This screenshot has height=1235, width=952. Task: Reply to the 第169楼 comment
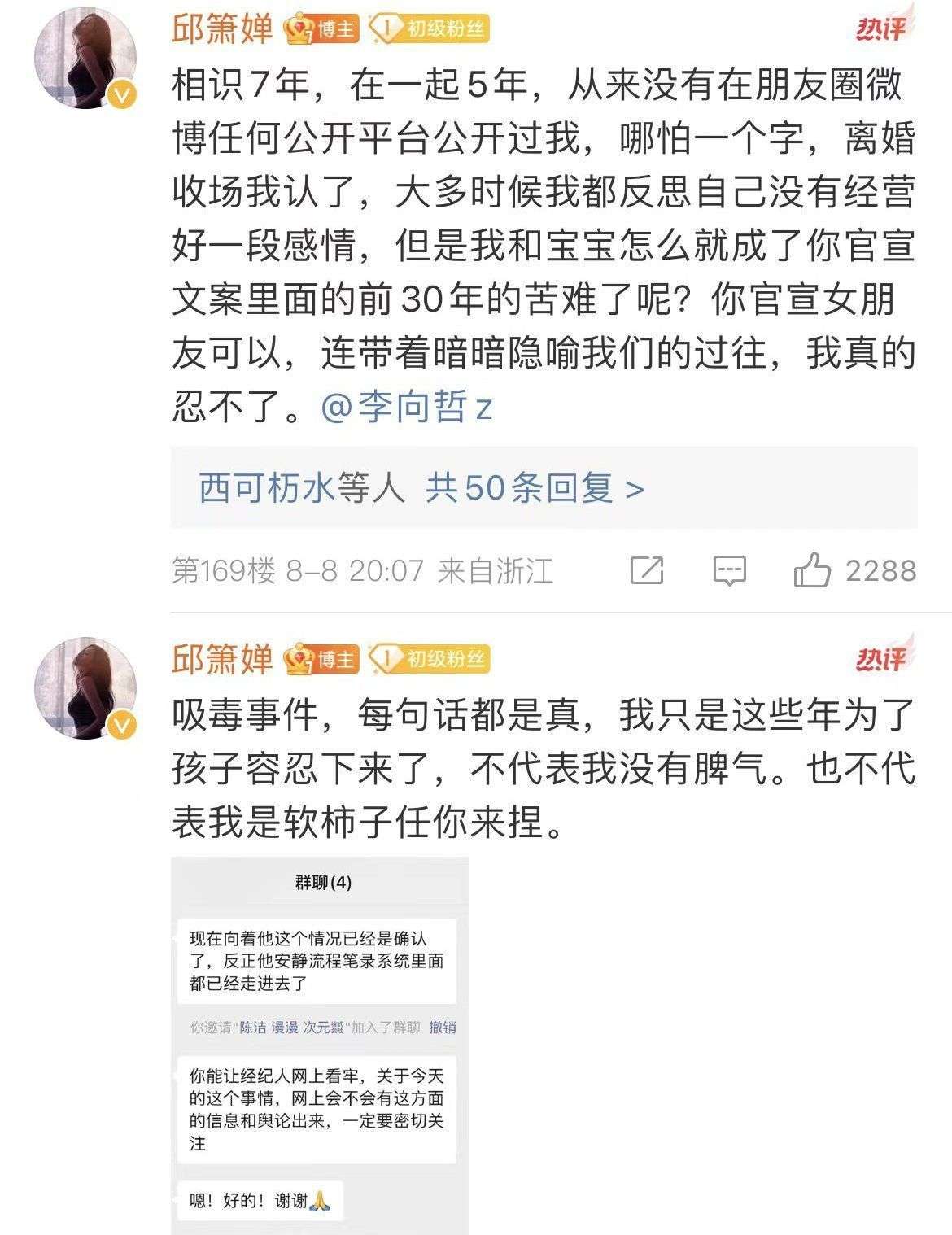point(729,570)
